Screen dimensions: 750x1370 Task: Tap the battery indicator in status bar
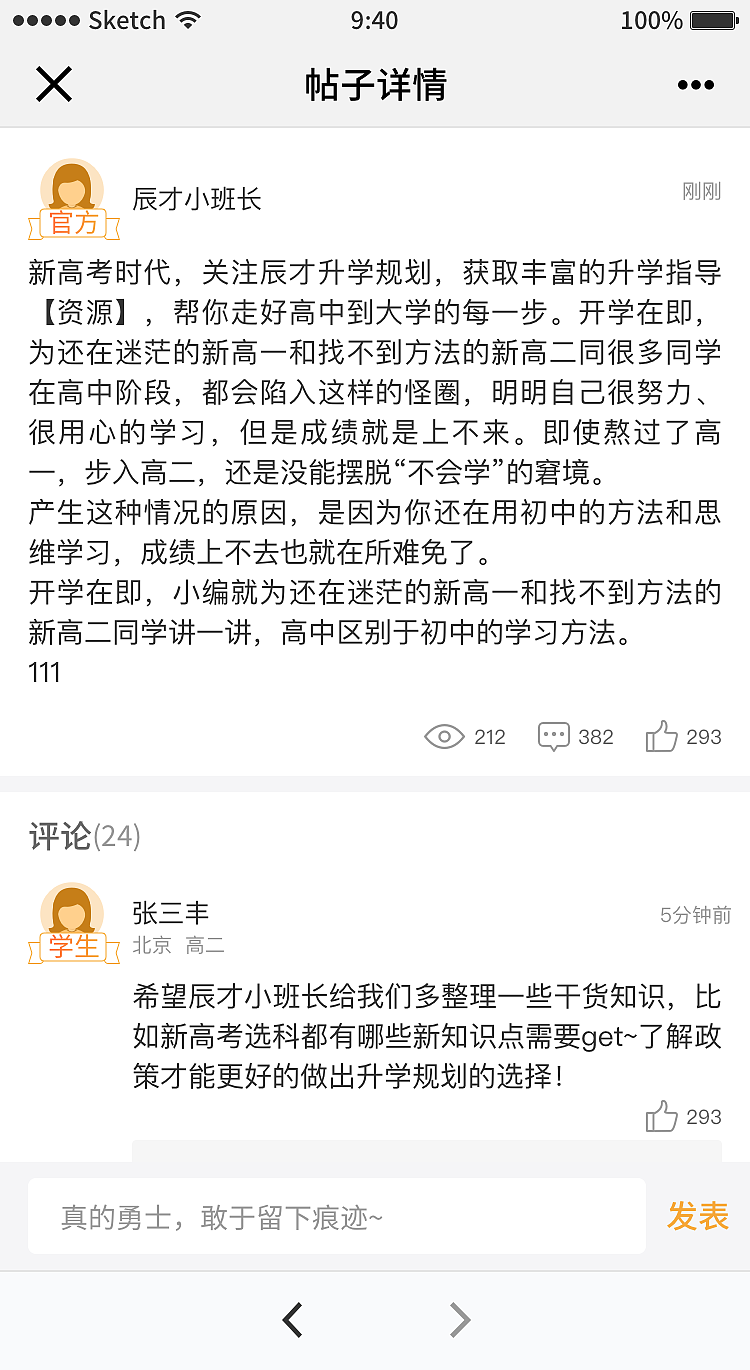pyautogui.click(x=711, y=19)
